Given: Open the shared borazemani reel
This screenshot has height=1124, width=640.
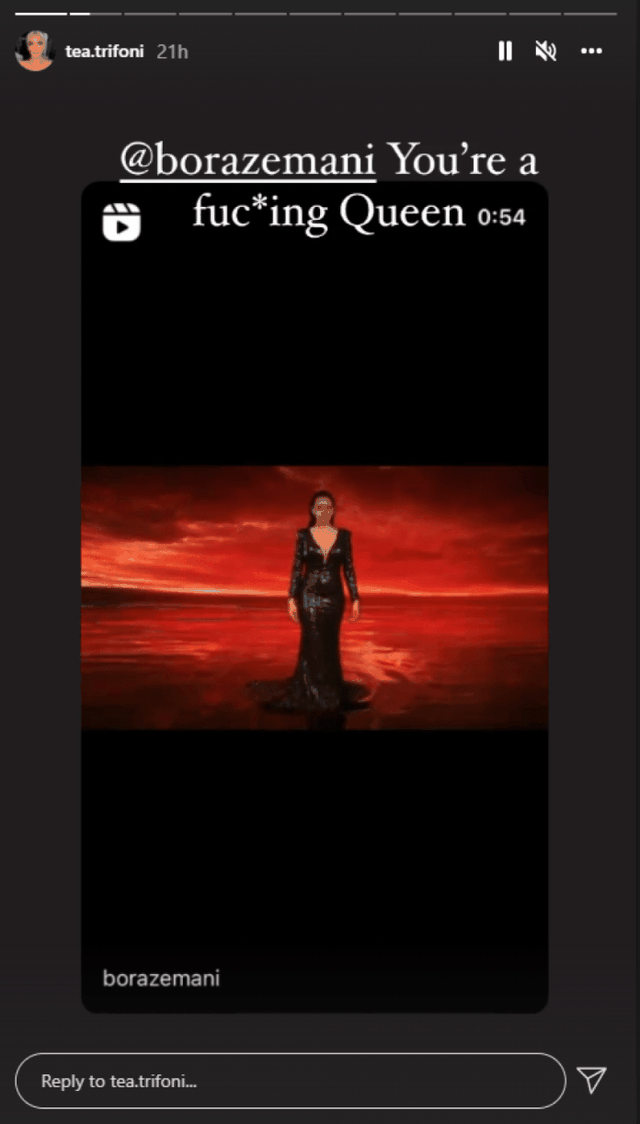Looking at the screenshot, I should pos(314,597).
